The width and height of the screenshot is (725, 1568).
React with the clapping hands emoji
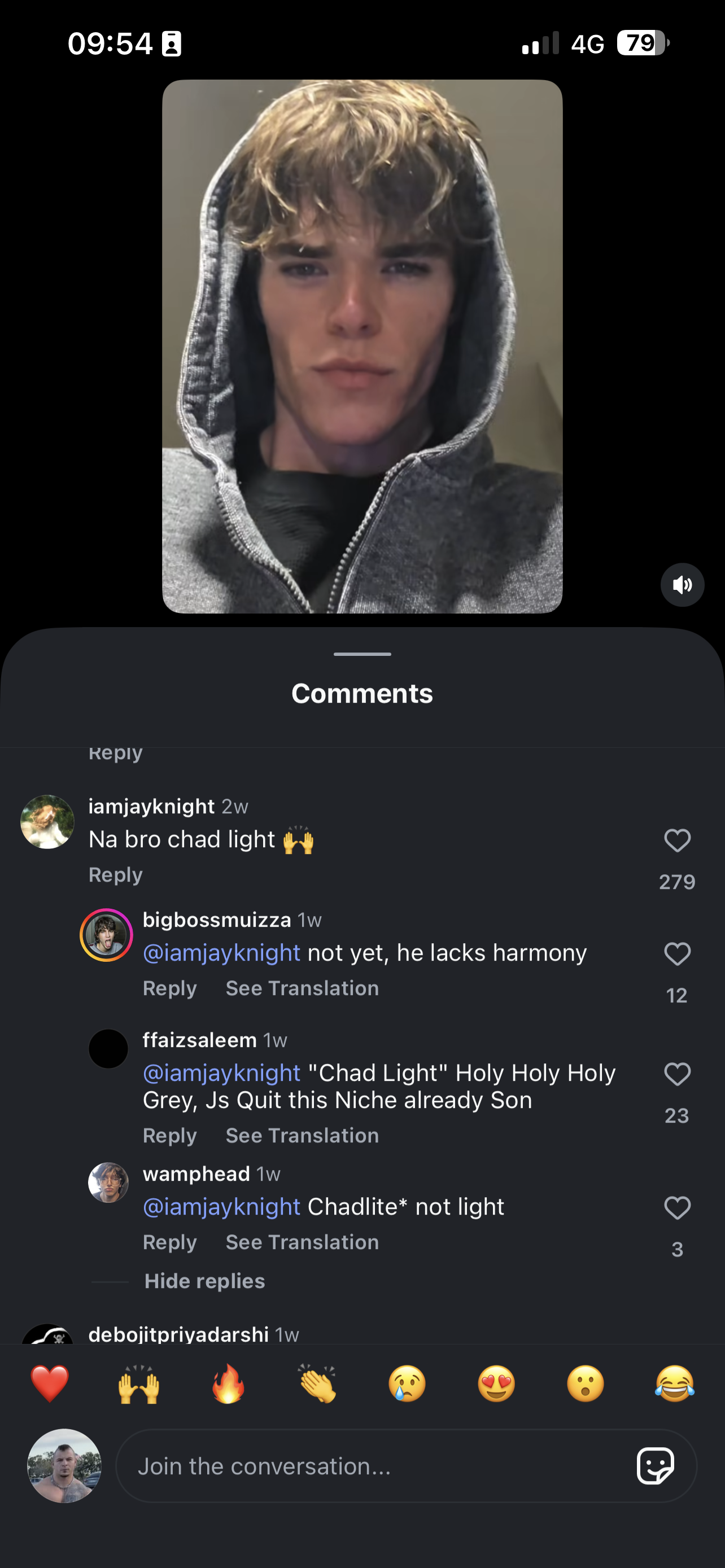pyautogui.click(x=318, y=1383)
